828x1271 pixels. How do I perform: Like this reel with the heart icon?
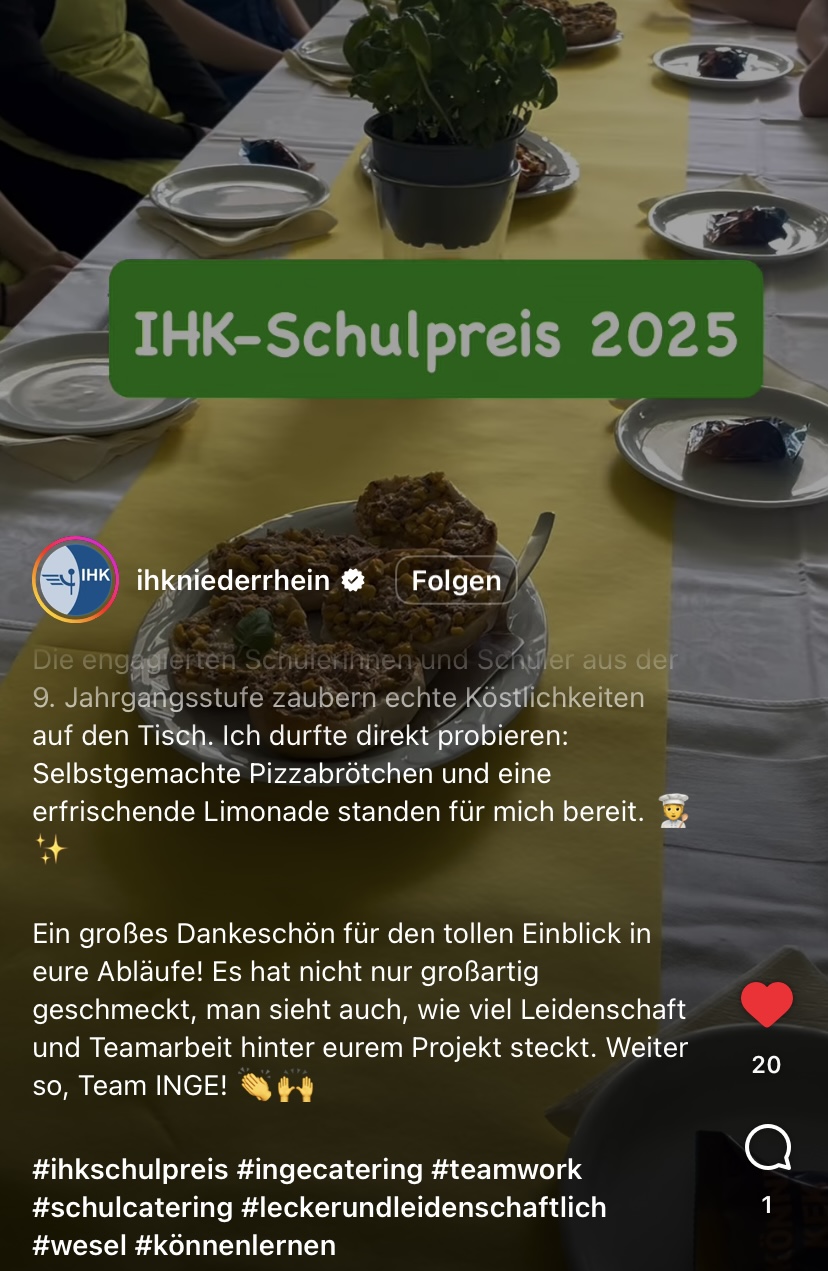[766, 1005]
